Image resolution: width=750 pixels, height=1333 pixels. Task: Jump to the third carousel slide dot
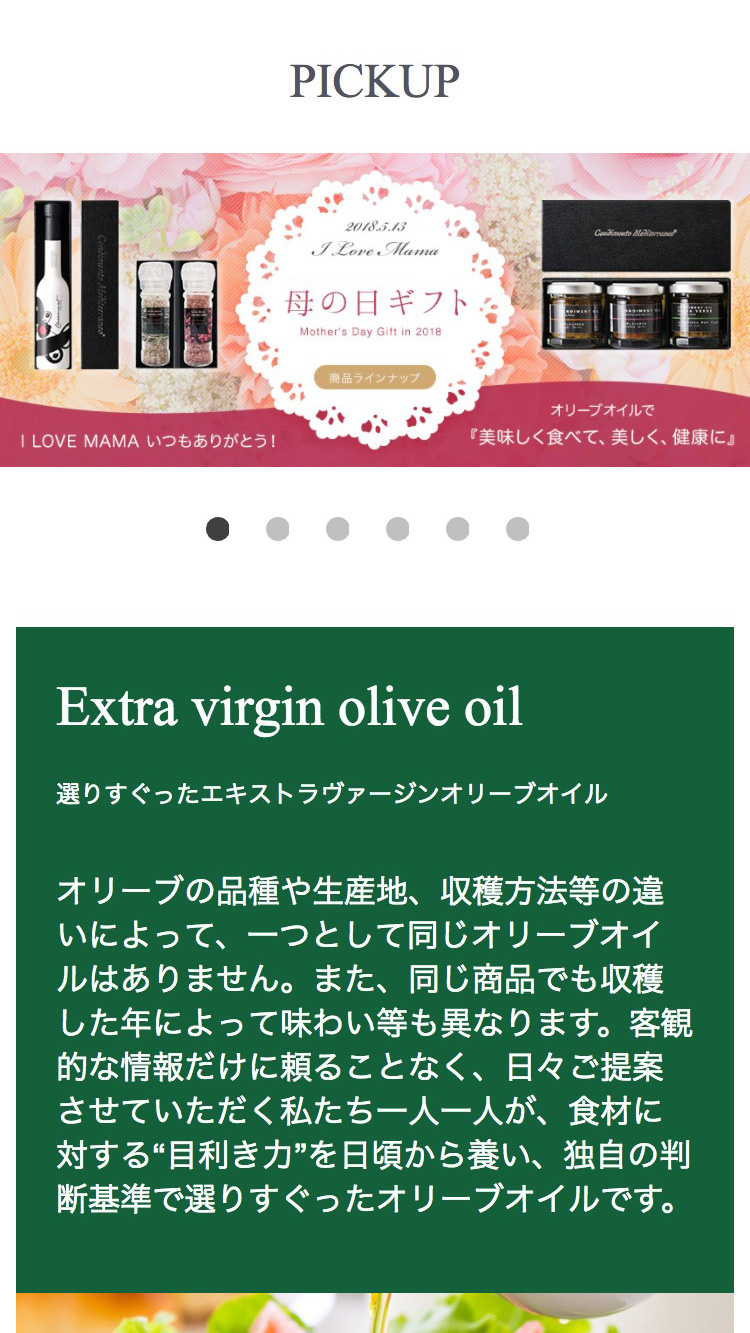click(x=337, y=529)
